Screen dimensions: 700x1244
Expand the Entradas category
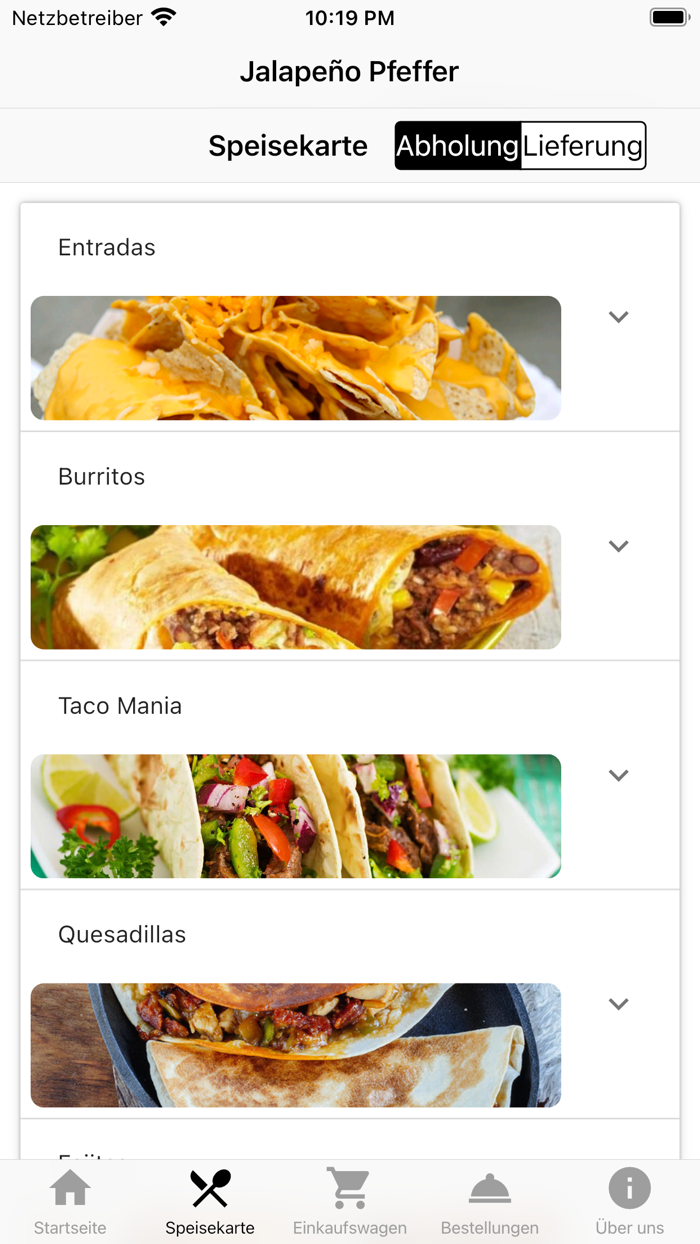coord(618,317)
